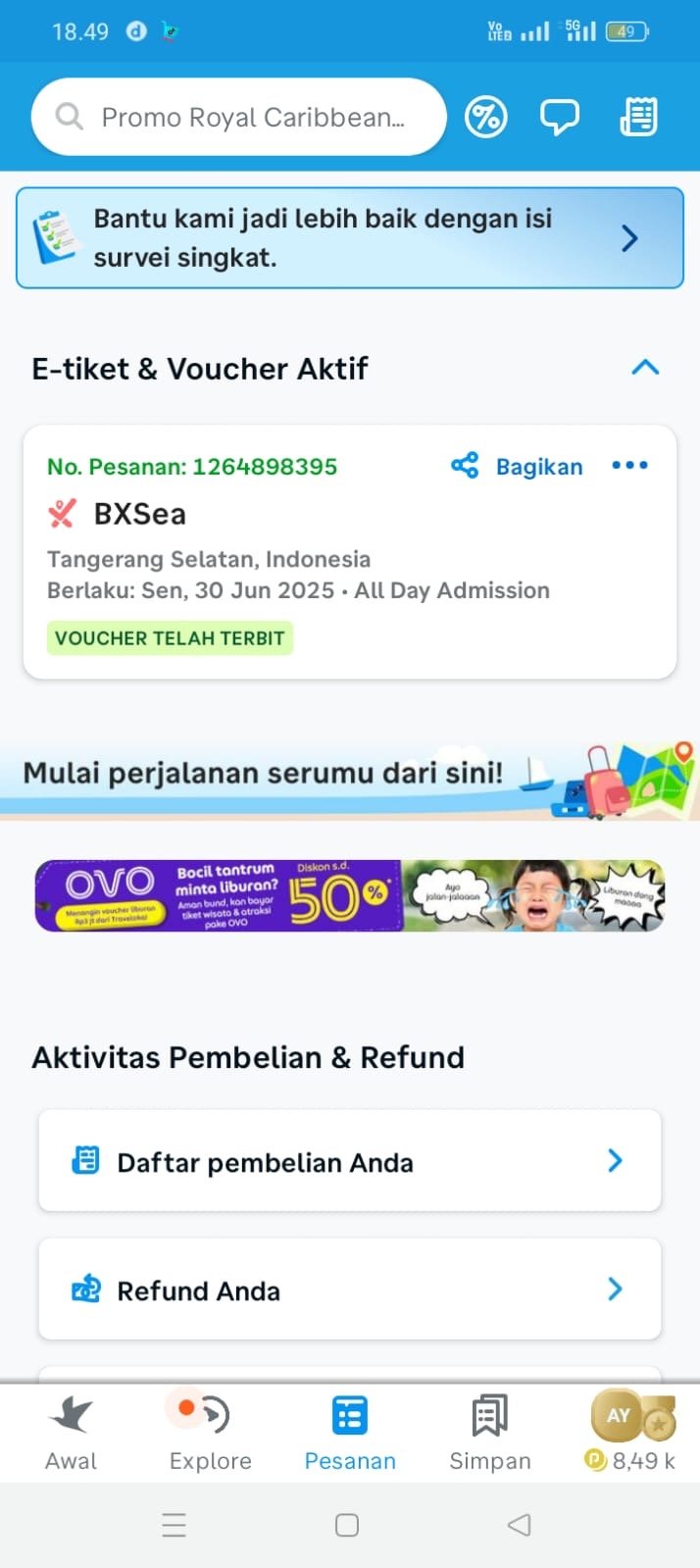Screen dimensions: 700x1568
Task: Open more options on BXSea order
Action: (629, 466)
